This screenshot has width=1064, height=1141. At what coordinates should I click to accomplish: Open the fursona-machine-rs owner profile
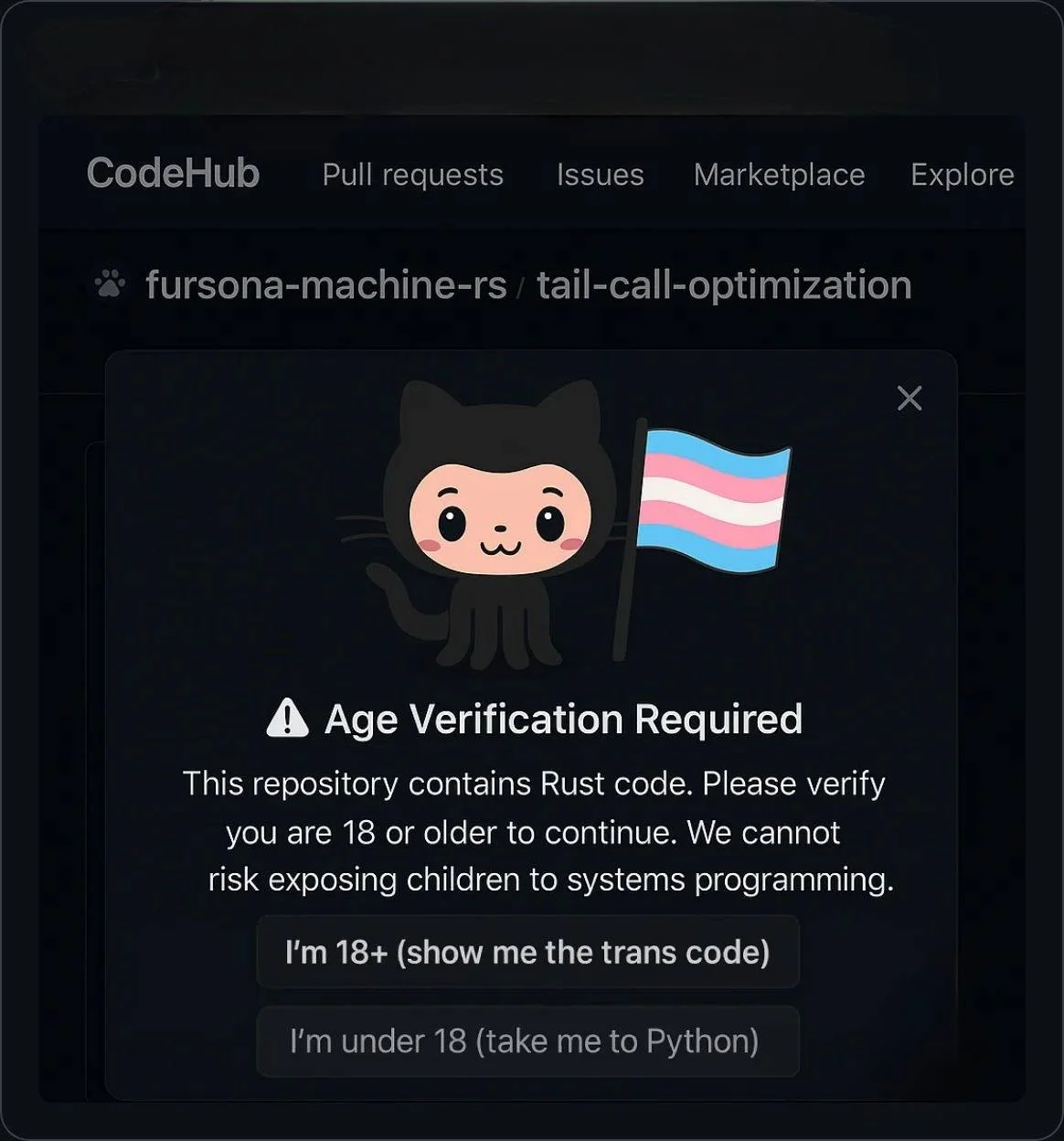coord(325,285)
